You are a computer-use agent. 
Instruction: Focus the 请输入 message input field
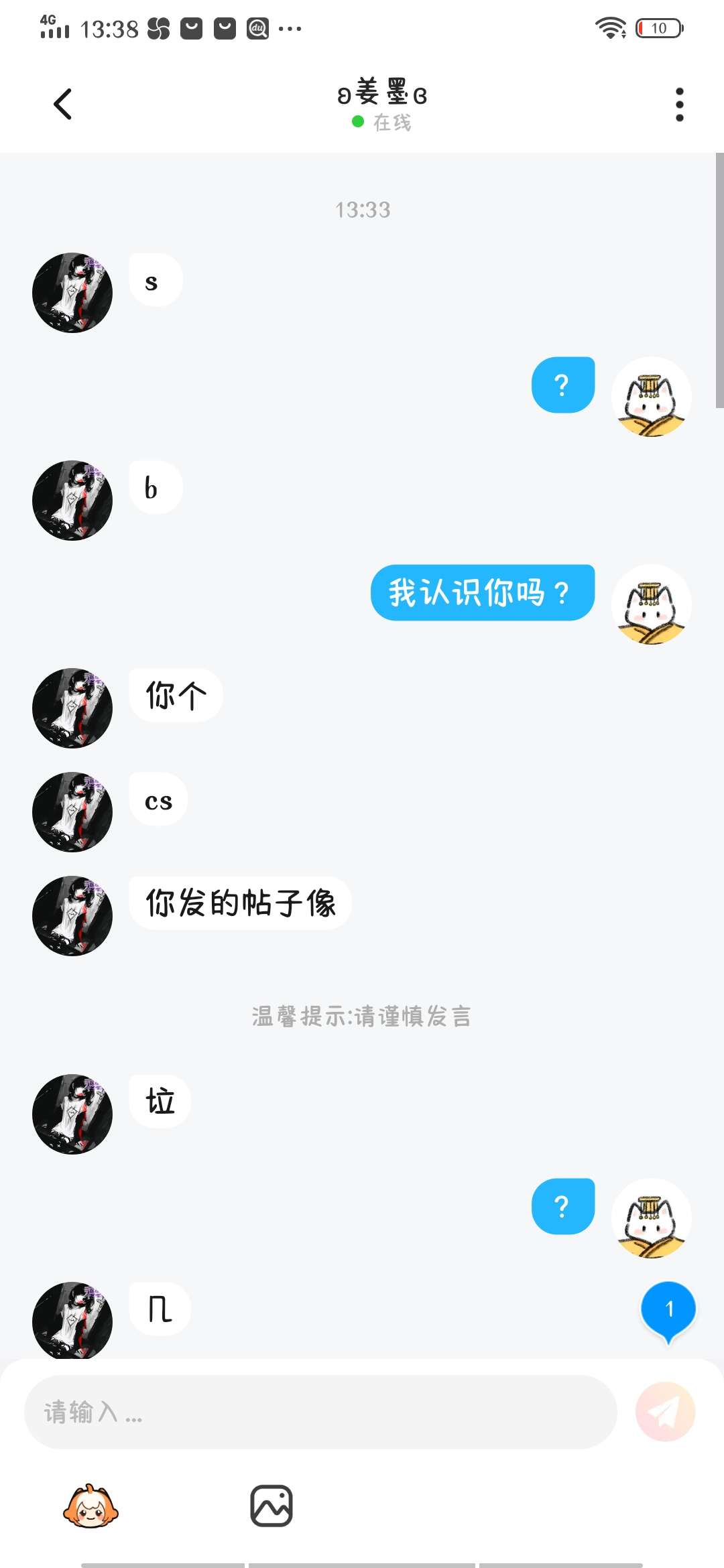coord(320,1412)
